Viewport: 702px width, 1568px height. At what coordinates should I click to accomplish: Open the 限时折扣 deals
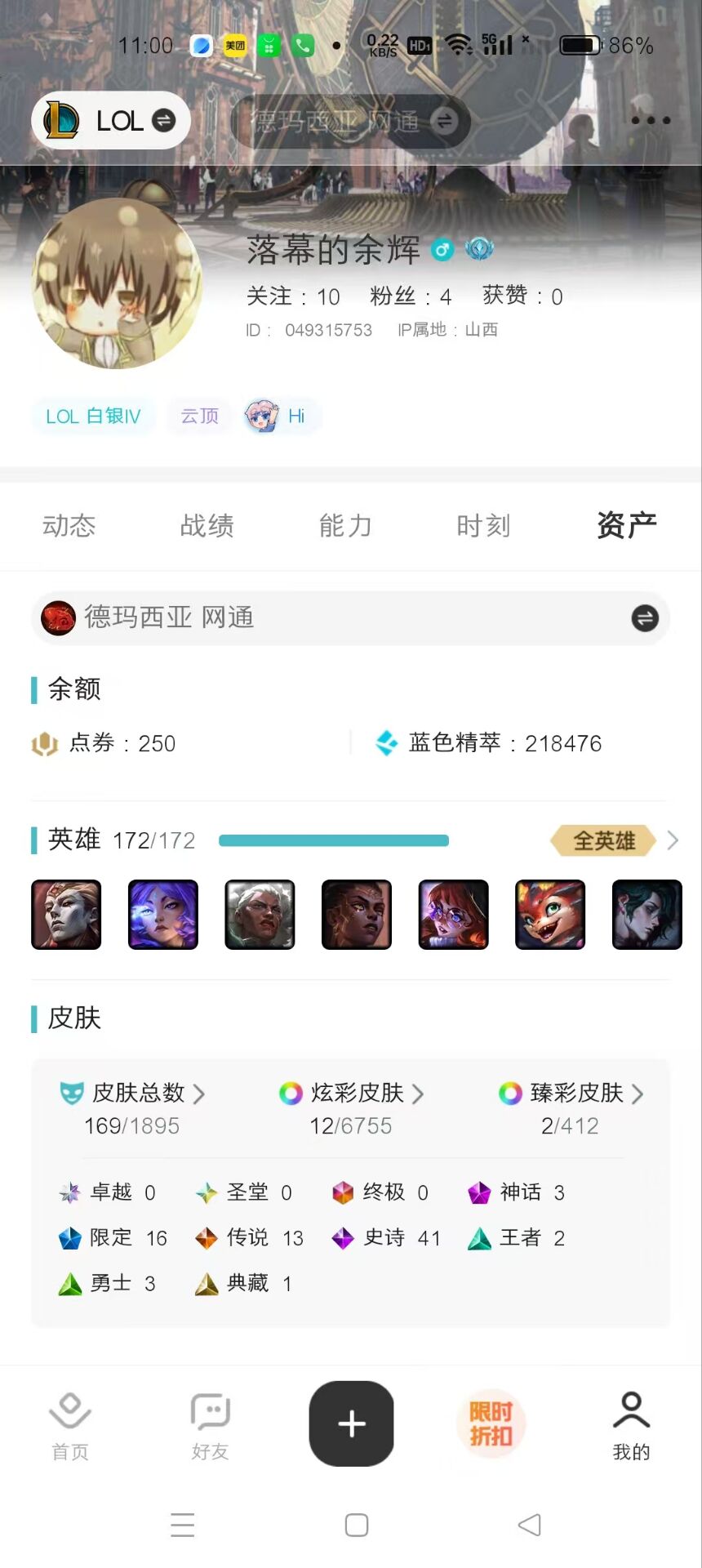tap(491, 1423)
